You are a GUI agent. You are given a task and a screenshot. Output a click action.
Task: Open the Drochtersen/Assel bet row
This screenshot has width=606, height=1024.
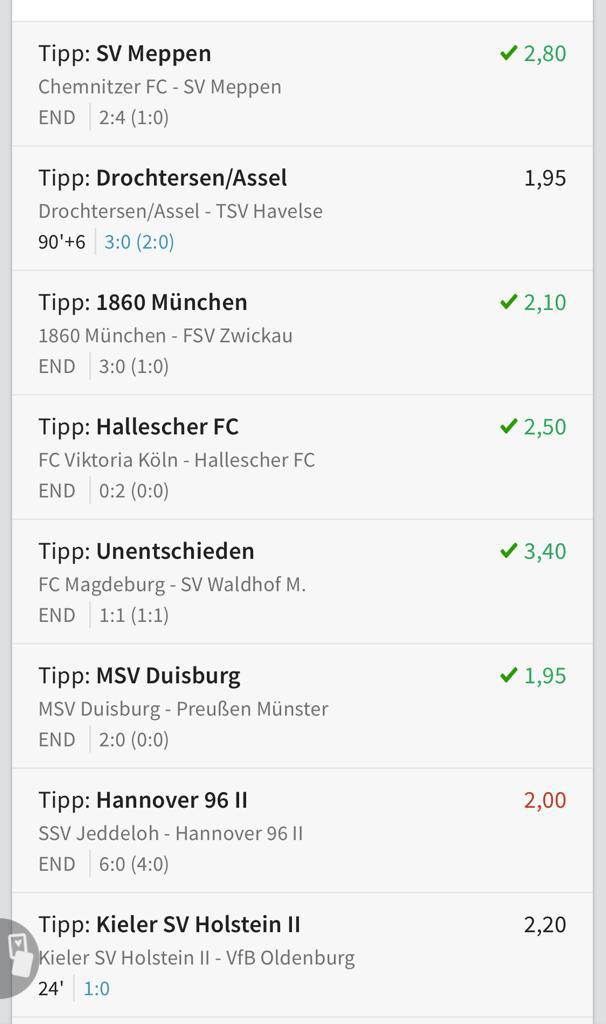coord(300,209)
